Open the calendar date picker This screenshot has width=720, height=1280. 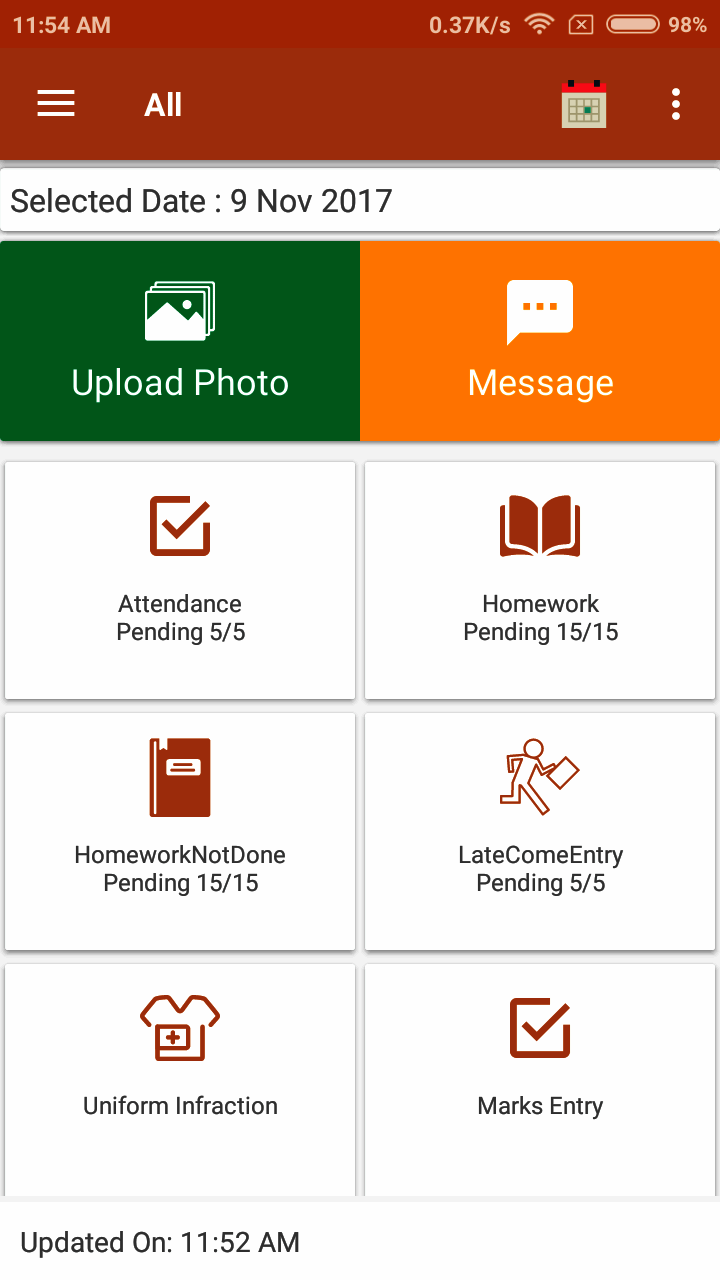coord(584,104)
